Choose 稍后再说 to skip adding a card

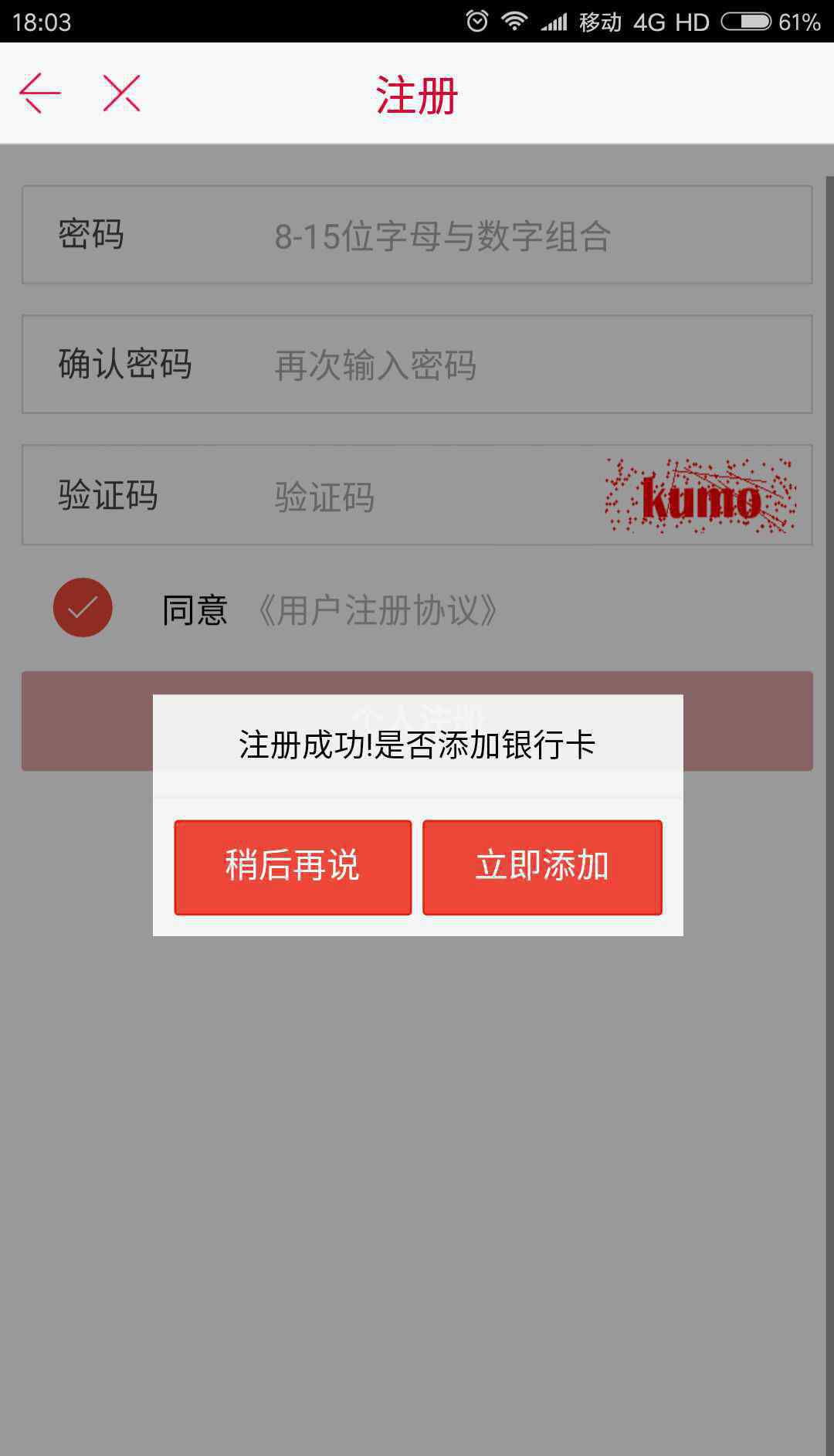point(293,867)
